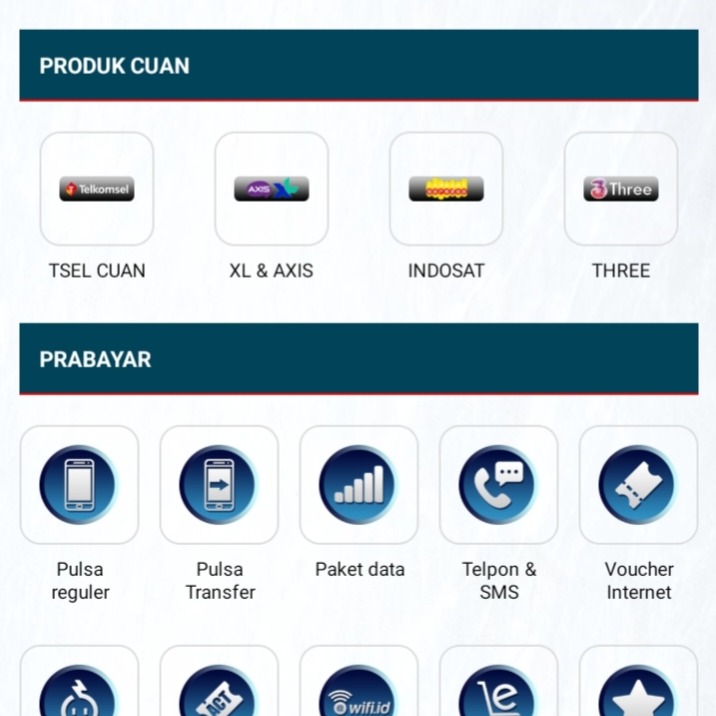
Task: Open Voucher Internet
Action: coord(638,486)
